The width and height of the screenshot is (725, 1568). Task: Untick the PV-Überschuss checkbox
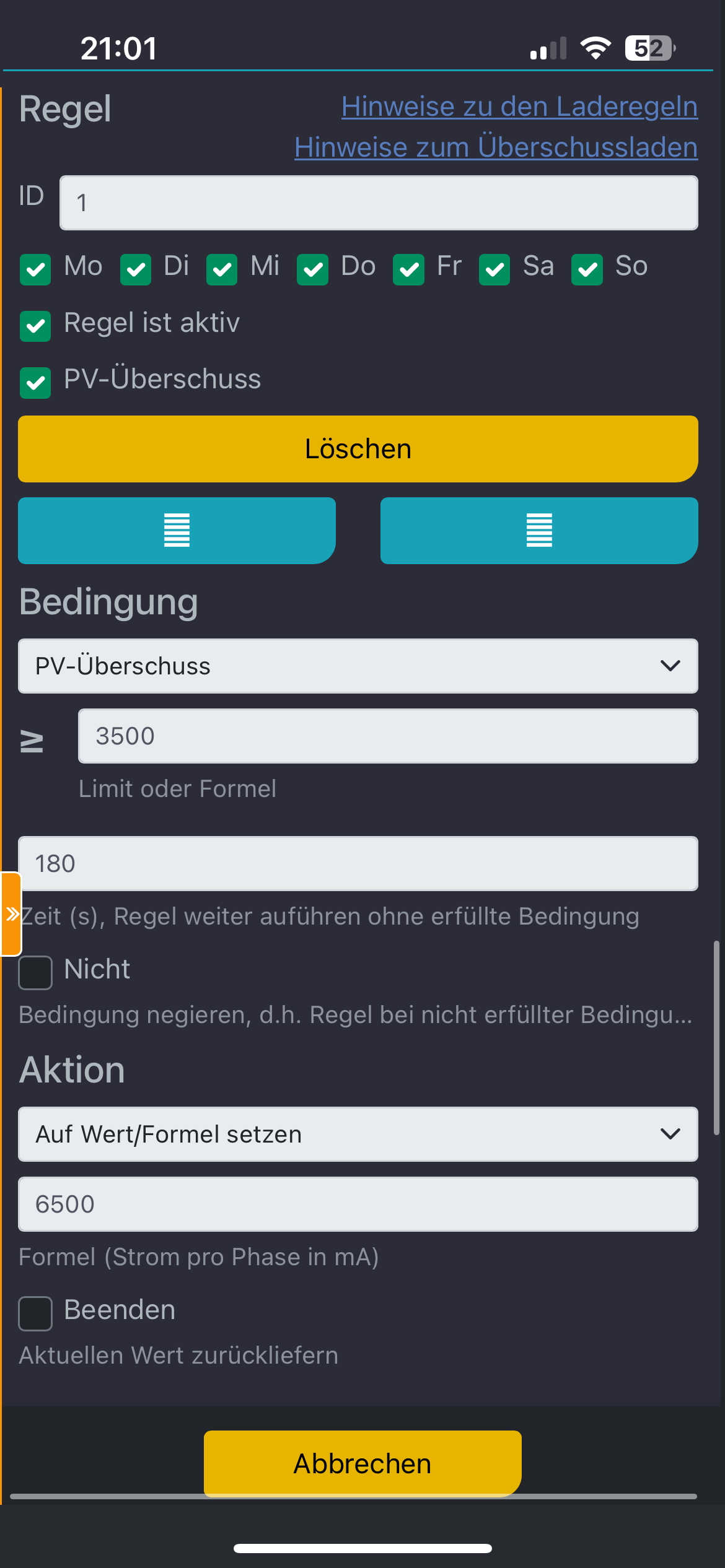[x=35, y=382]
